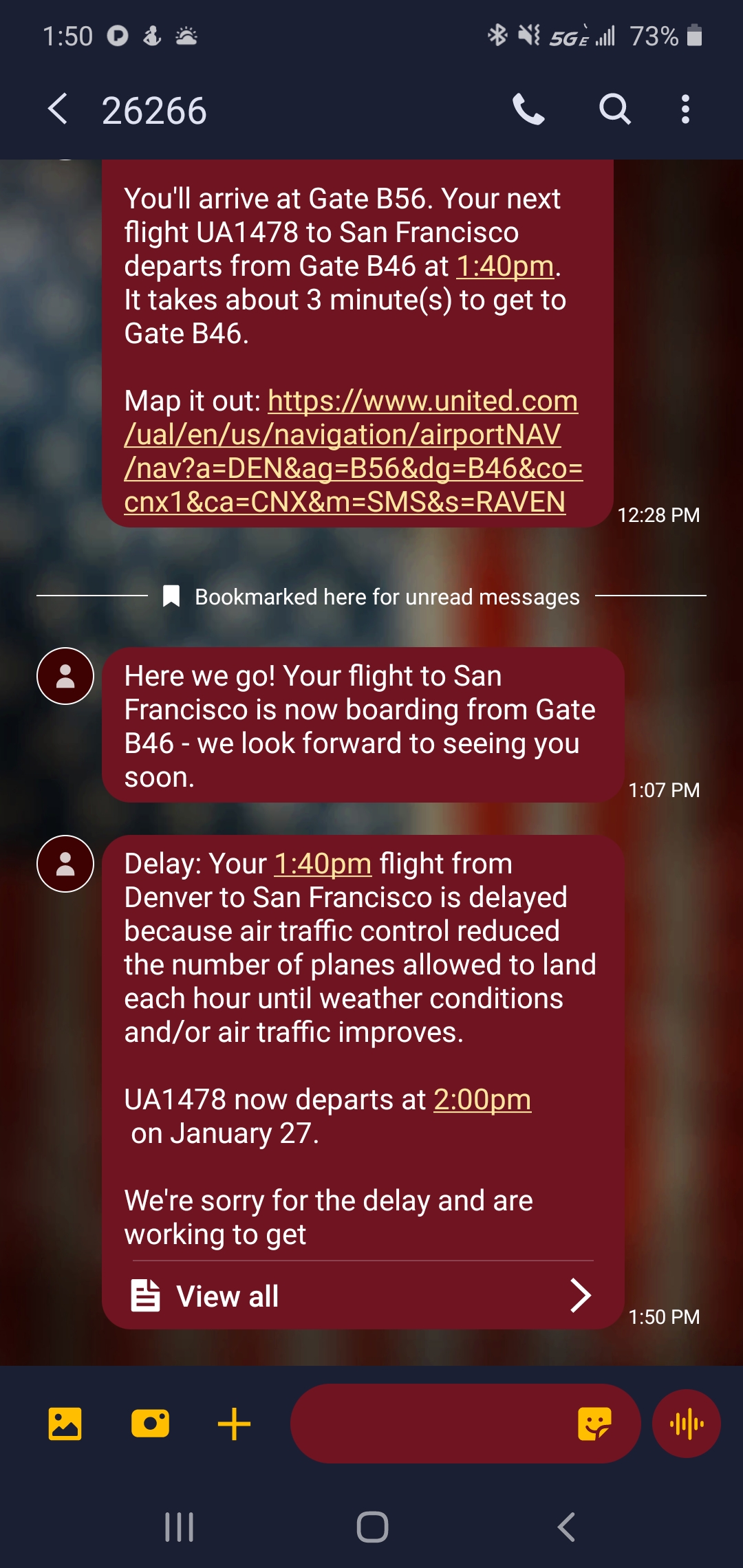
Task: Tap the 2:00pm departure time link
Action: [482, 1100]
